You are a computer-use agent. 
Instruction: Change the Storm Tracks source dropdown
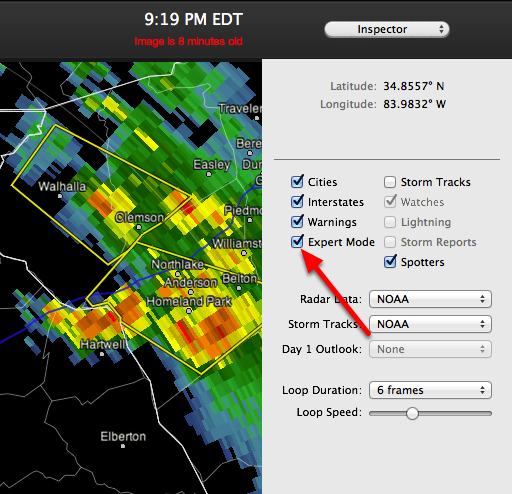coord(430,324)
